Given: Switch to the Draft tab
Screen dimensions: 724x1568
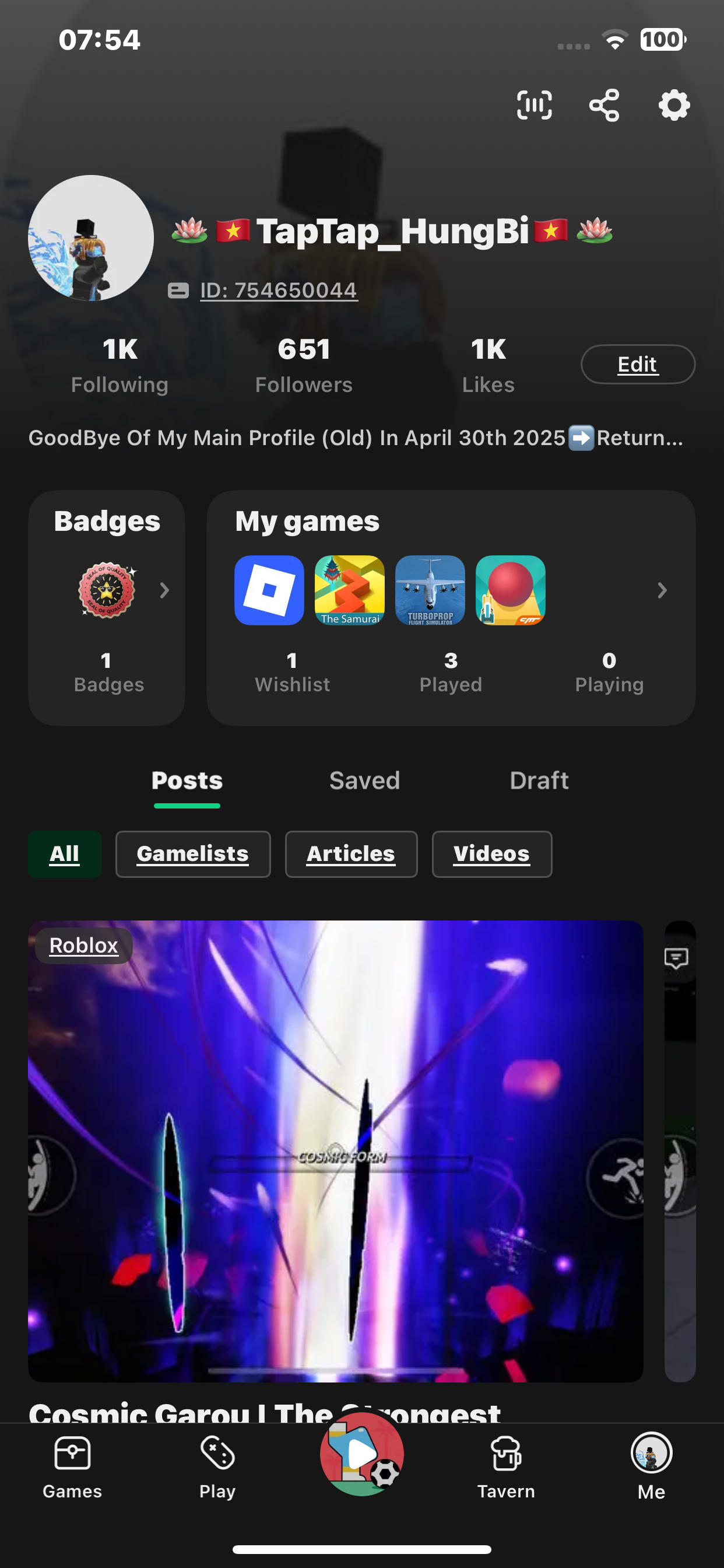Looking at the screenshot, I should point(539,780).
